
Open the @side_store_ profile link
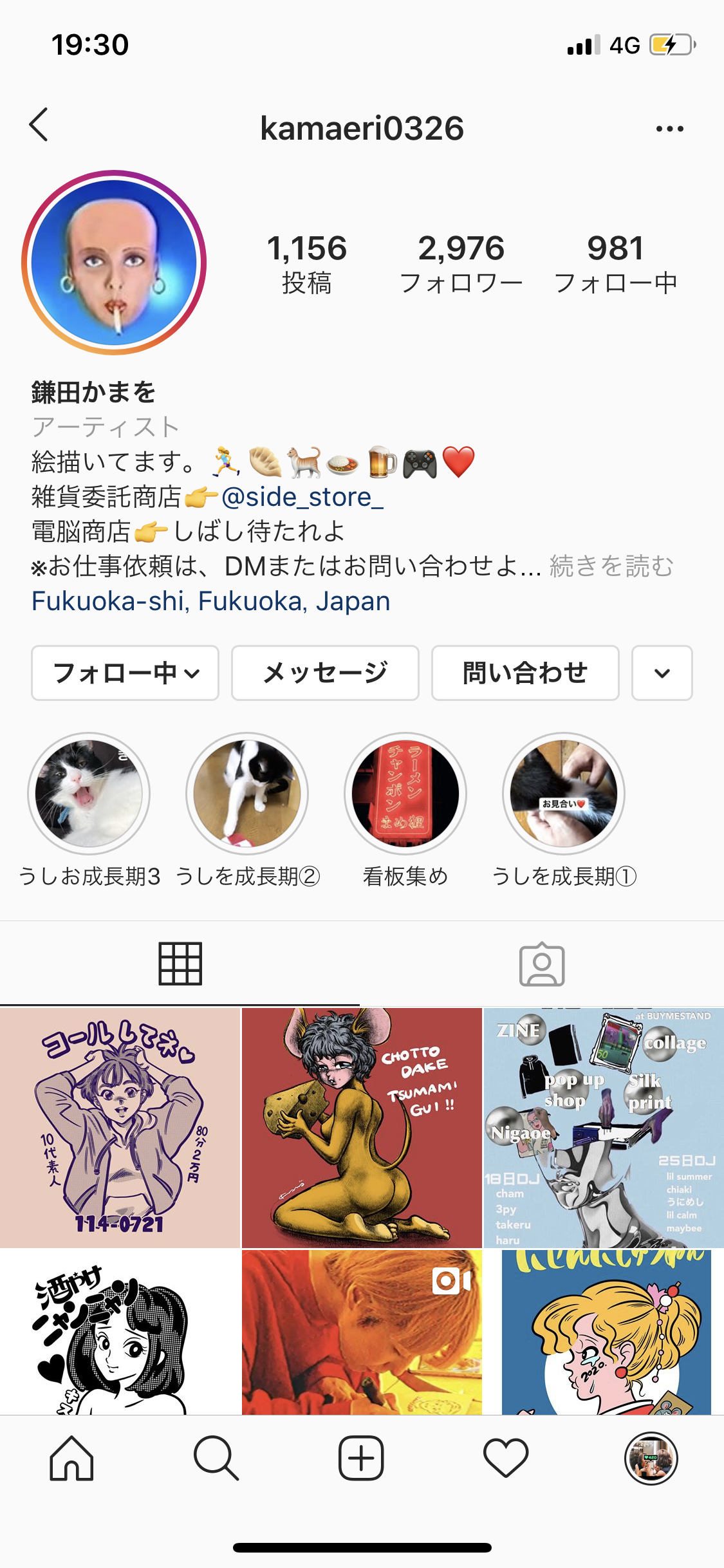pos(302,497)
